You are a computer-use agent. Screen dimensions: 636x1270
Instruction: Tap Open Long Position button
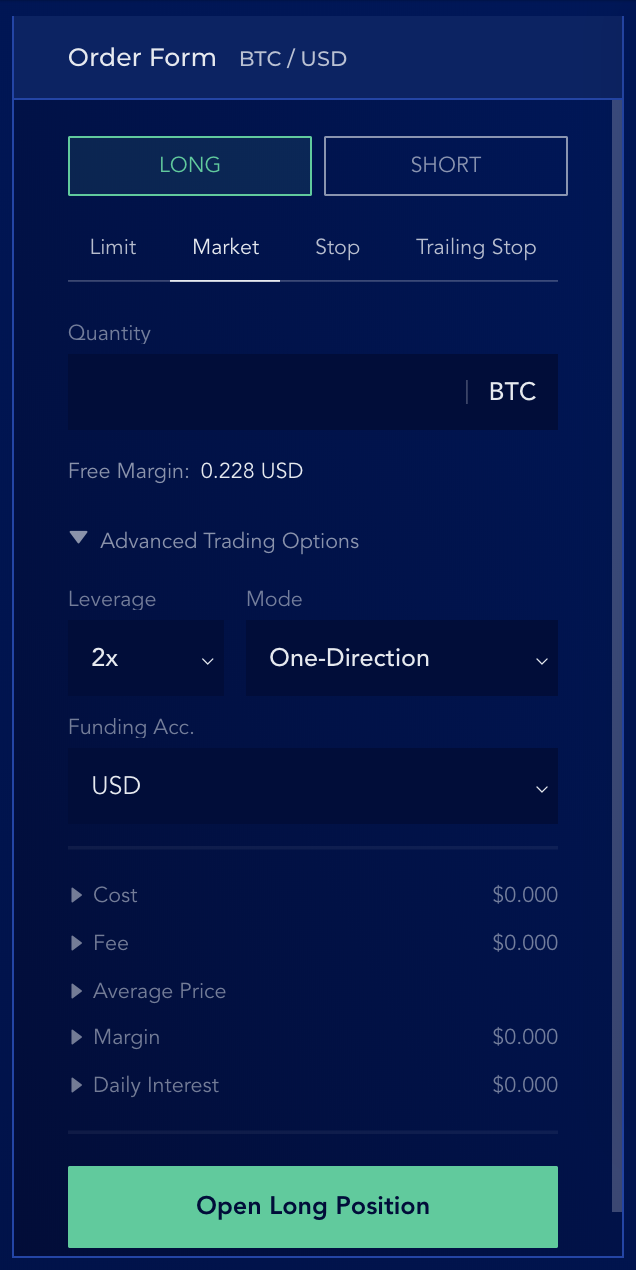[x=313, y=1206]
